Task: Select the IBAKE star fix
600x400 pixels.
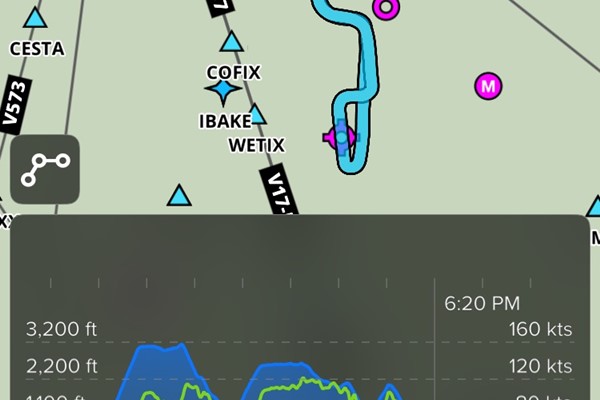Action: [221, 93]
